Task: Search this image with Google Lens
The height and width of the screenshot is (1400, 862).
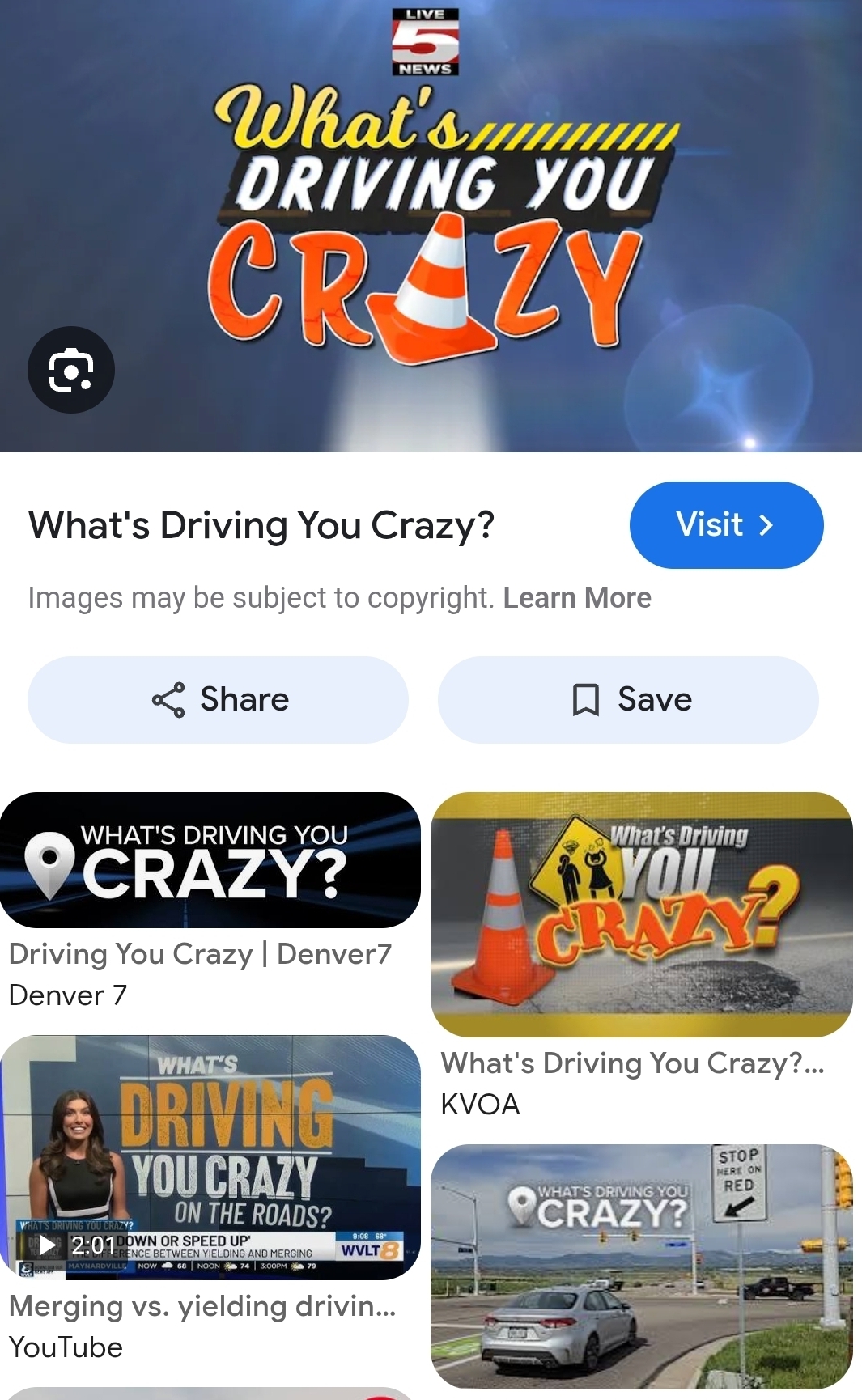Action: click(x=71, y=370)
